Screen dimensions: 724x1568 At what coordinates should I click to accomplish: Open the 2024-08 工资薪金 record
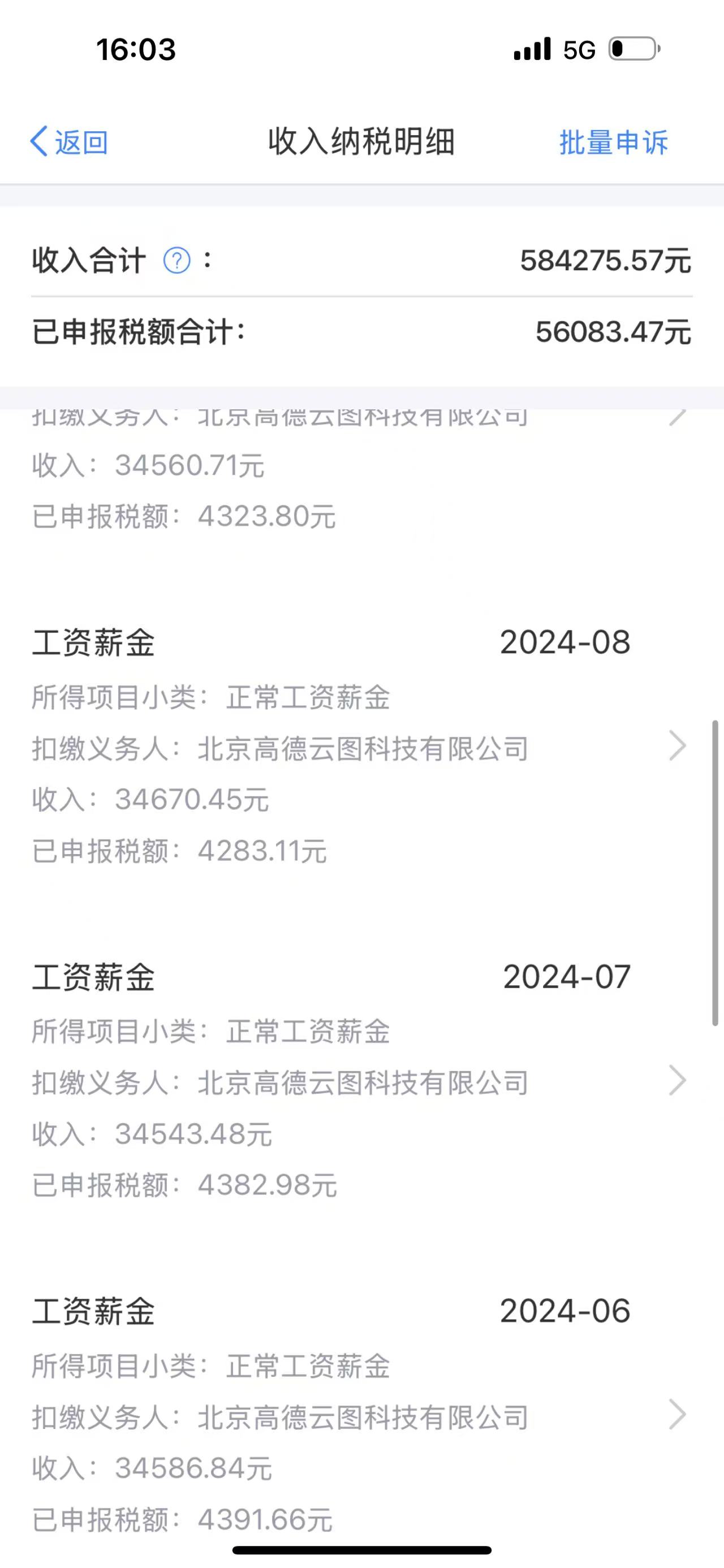tap(361, 746)
